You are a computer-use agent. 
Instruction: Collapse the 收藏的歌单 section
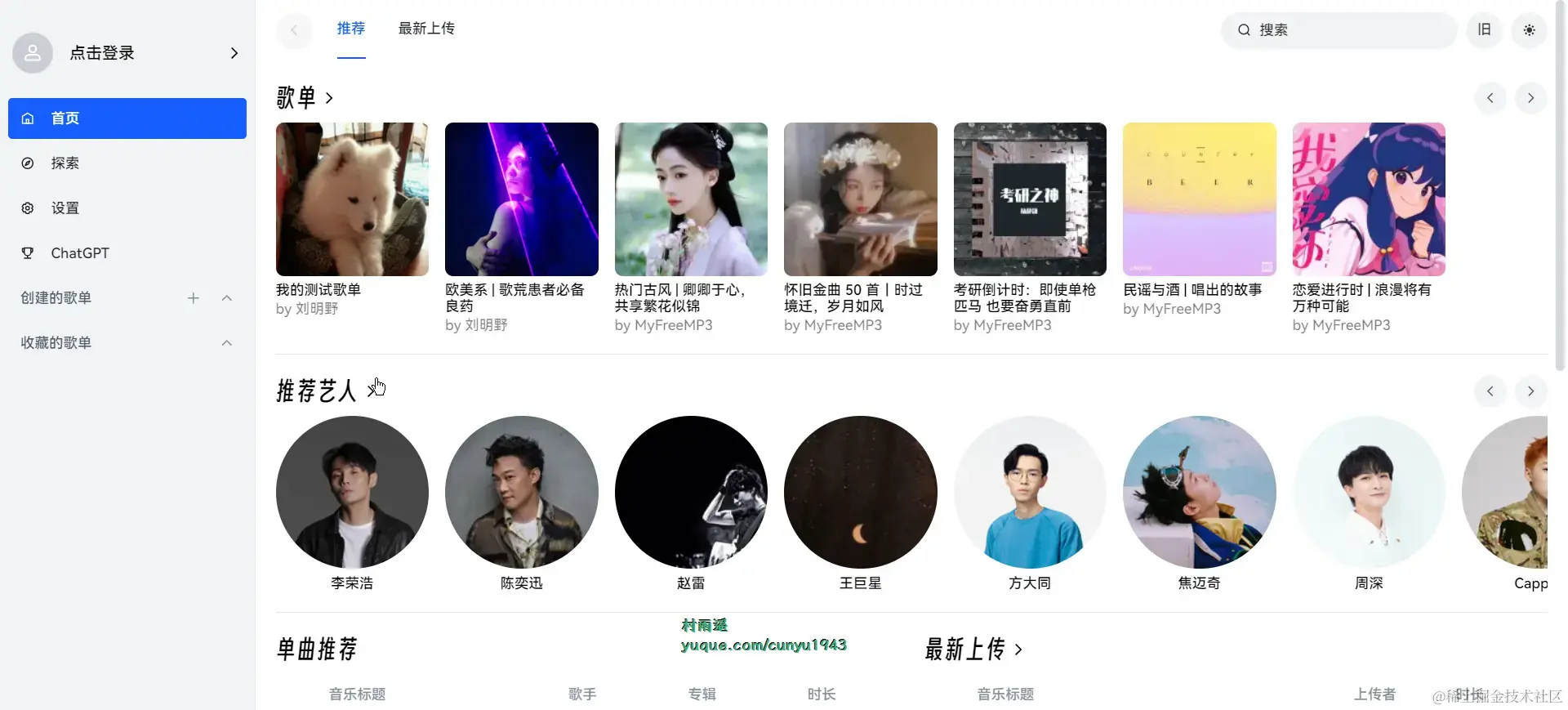point(227,343)
